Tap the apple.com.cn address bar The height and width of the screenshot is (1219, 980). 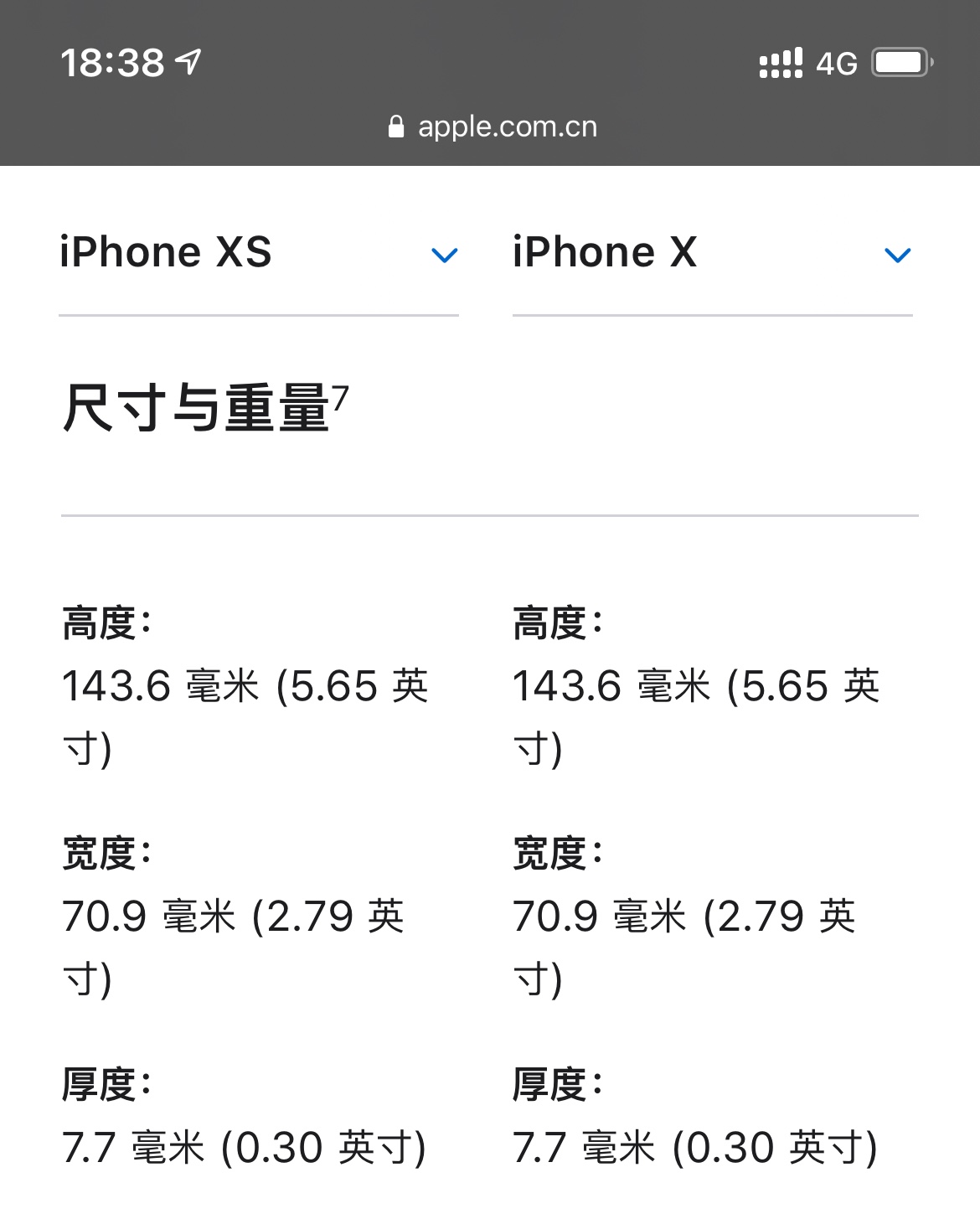tap(493, 127)
